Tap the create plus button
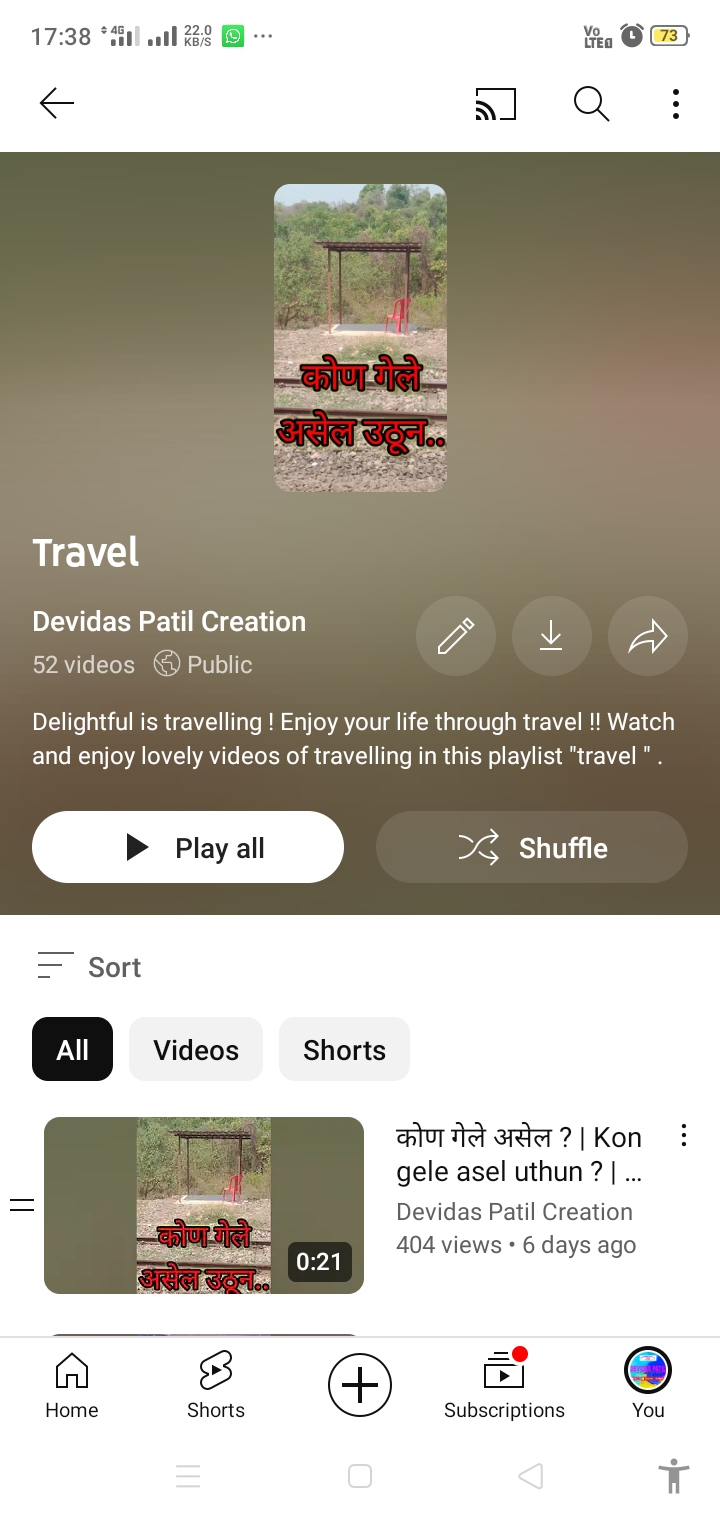This screenshot has width=720, height=1520. [x=360, y=1385]
